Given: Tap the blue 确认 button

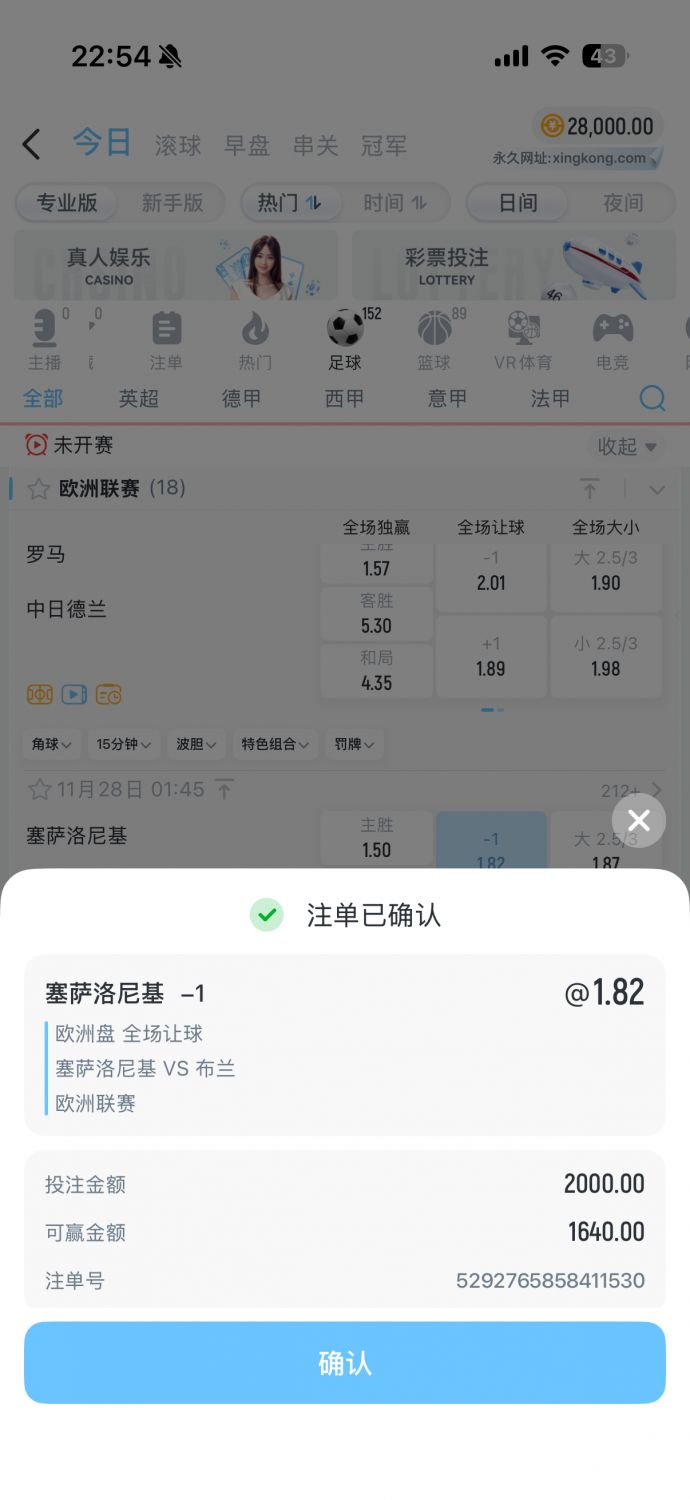Looking at the screenshot, I should tap(345, 1363).
